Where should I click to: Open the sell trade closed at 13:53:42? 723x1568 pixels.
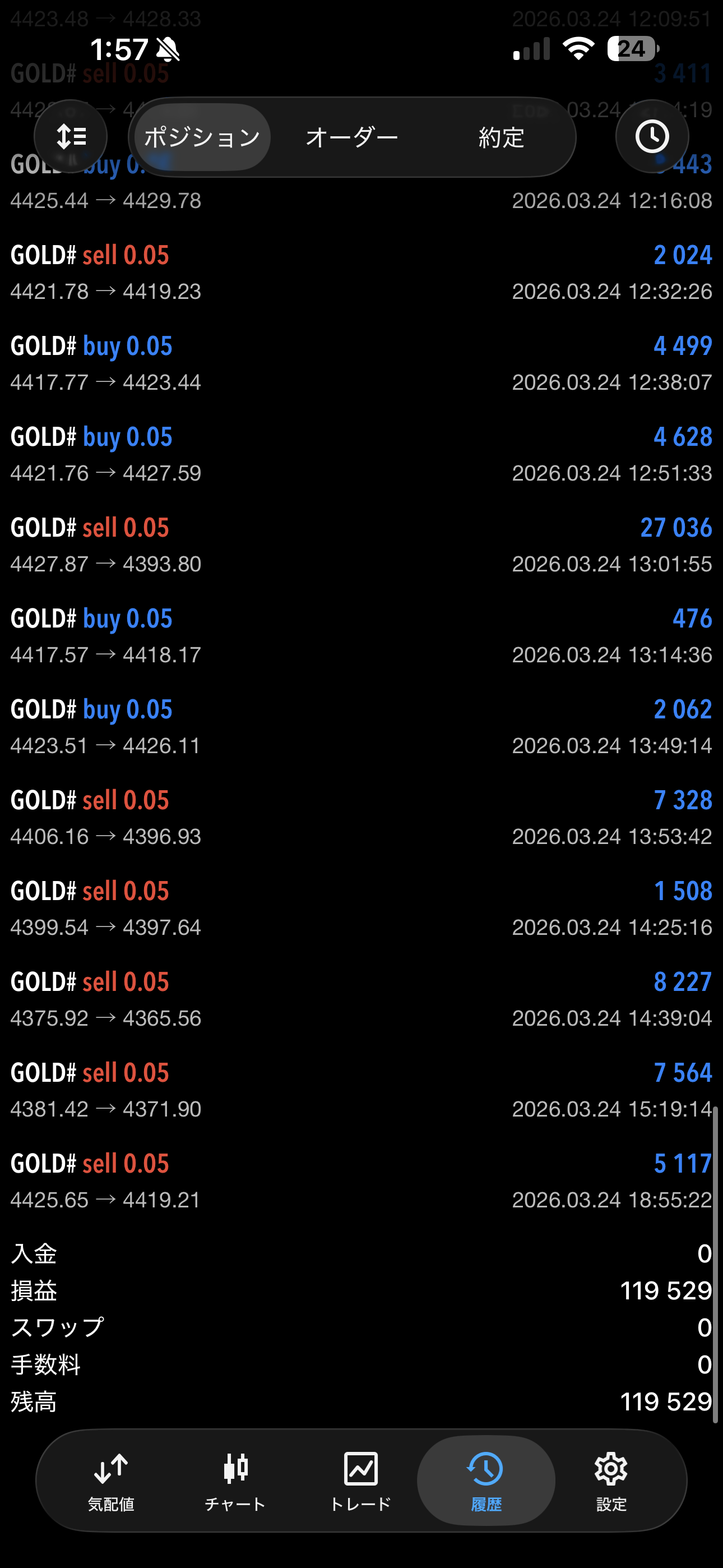[361, 818]
